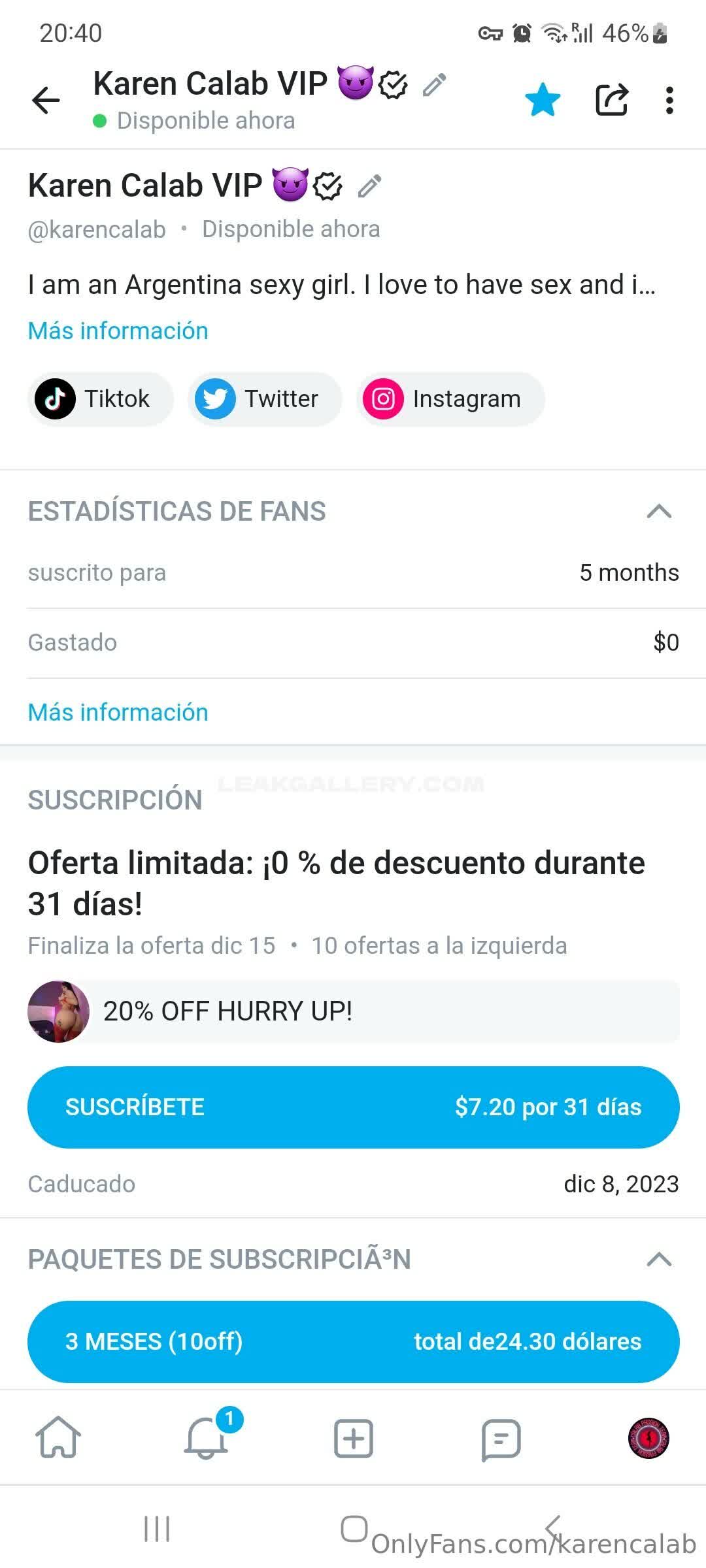Collapse the Paquetes de Subscripción section

(659, 1259)
